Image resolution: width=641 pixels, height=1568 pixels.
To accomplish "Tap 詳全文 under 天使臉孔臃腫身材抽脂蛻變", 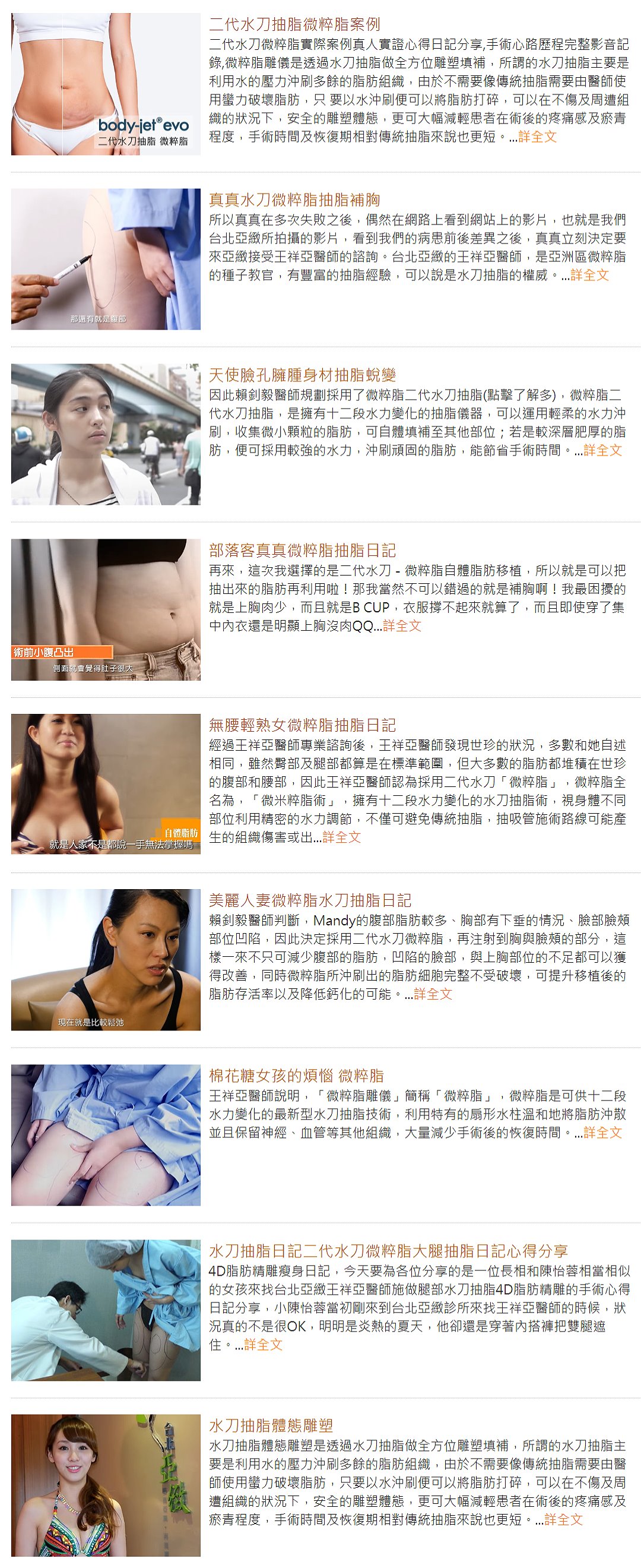I will pyautogui.click(x=602, y=450).
